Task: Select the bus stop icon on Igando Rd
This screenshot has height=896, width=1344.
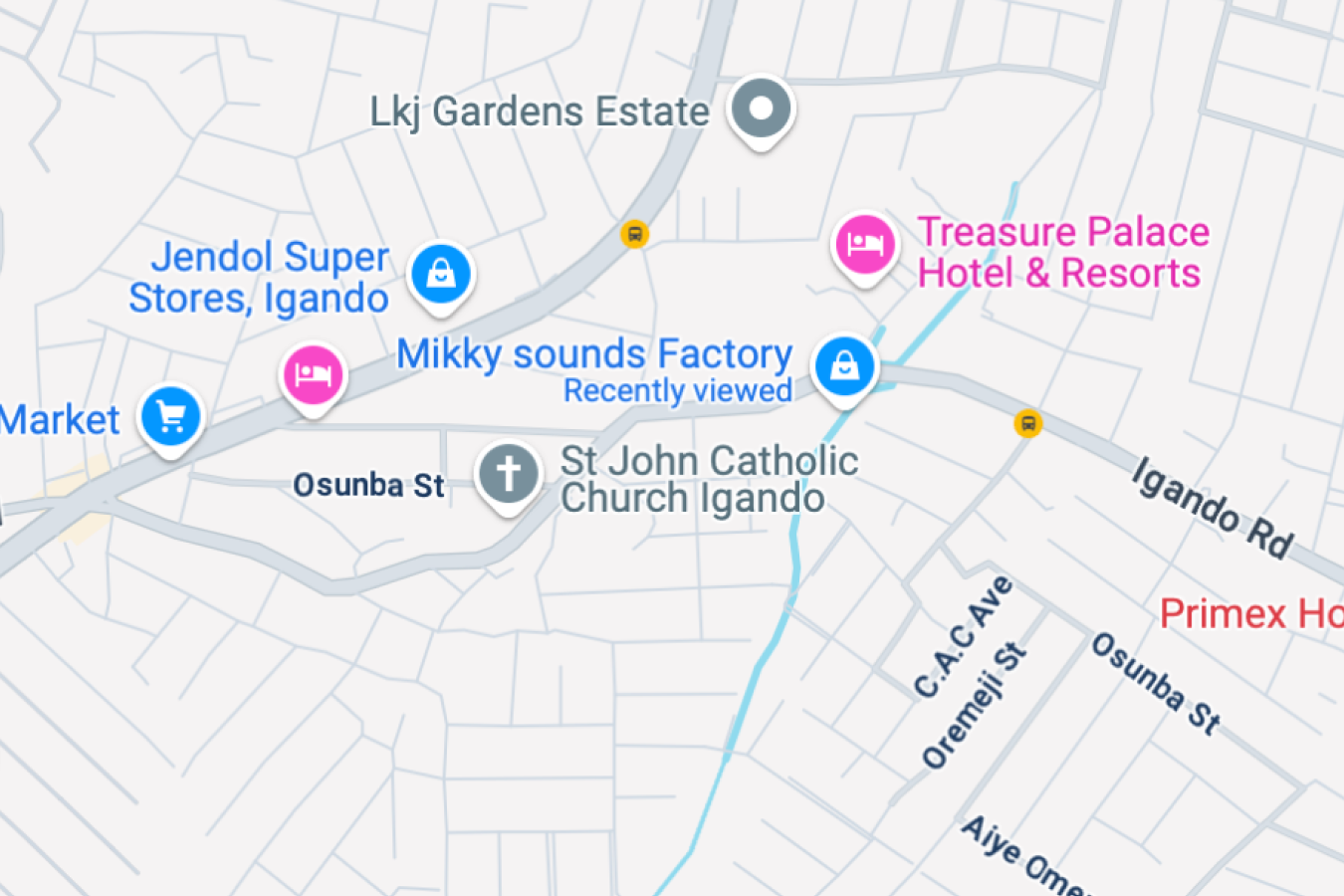Action: 1027,423
